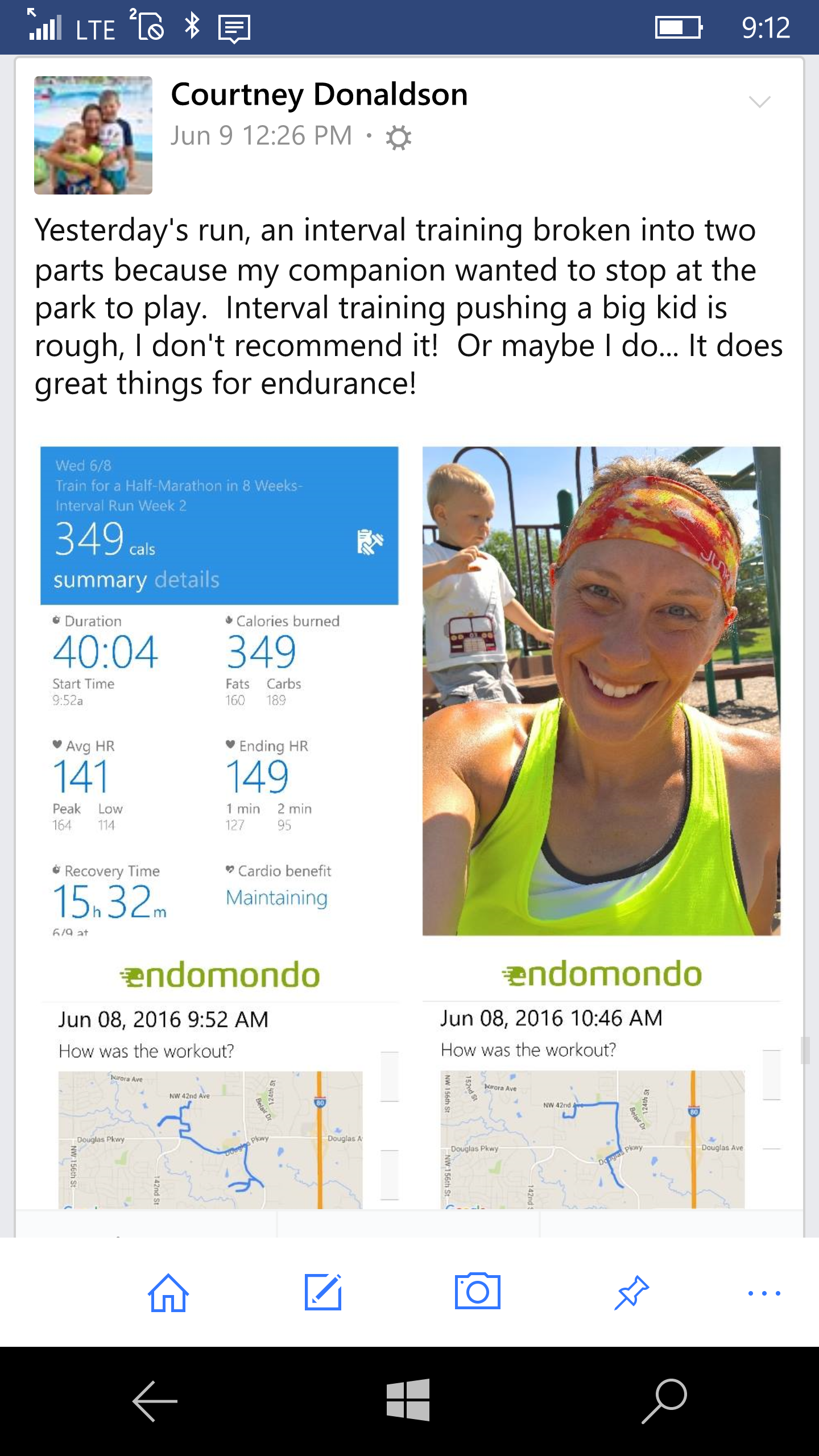Expand the post options chevron
Screen dimensions: 819x1456
coord(759,102)
